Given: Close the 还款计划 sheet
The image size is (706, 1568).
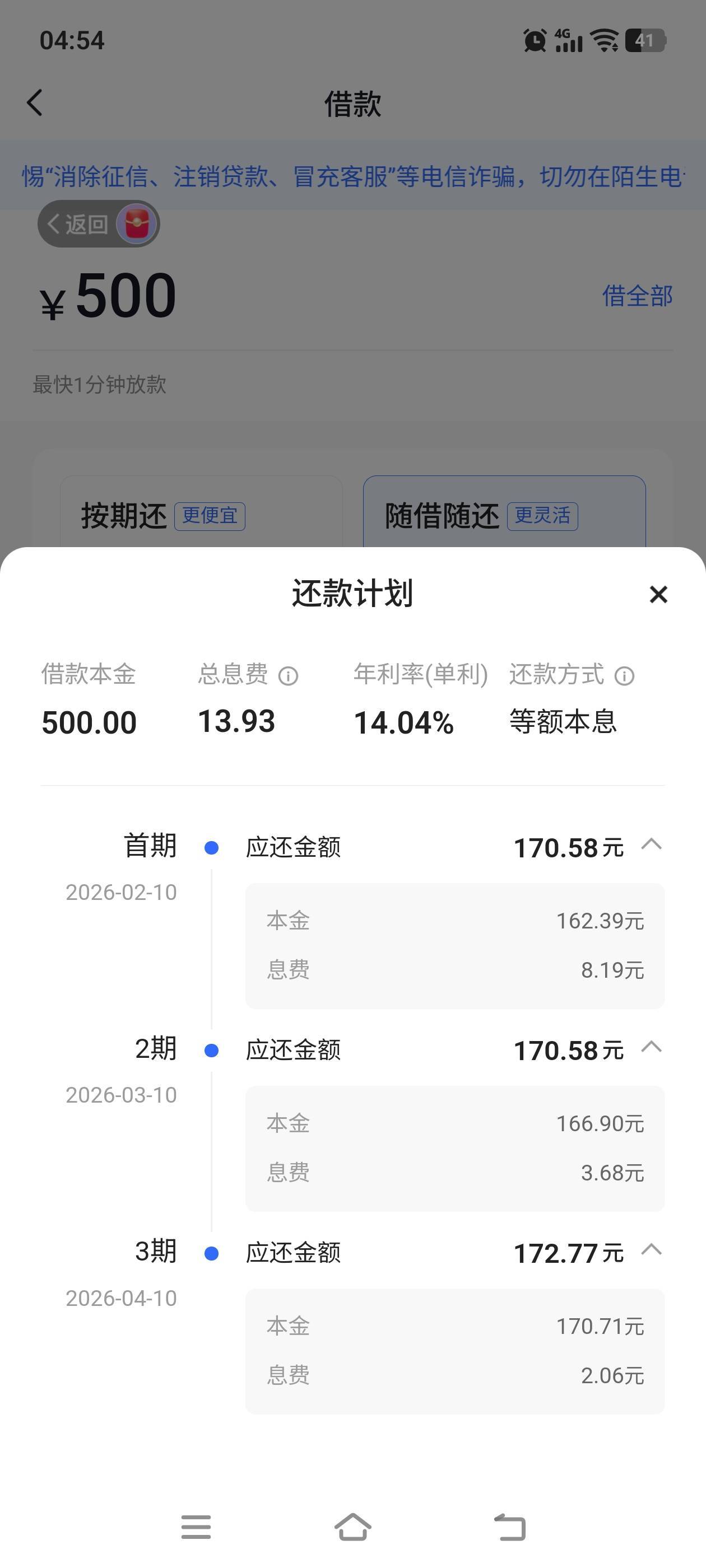Looking at the screenshot, I should point(658,594).
